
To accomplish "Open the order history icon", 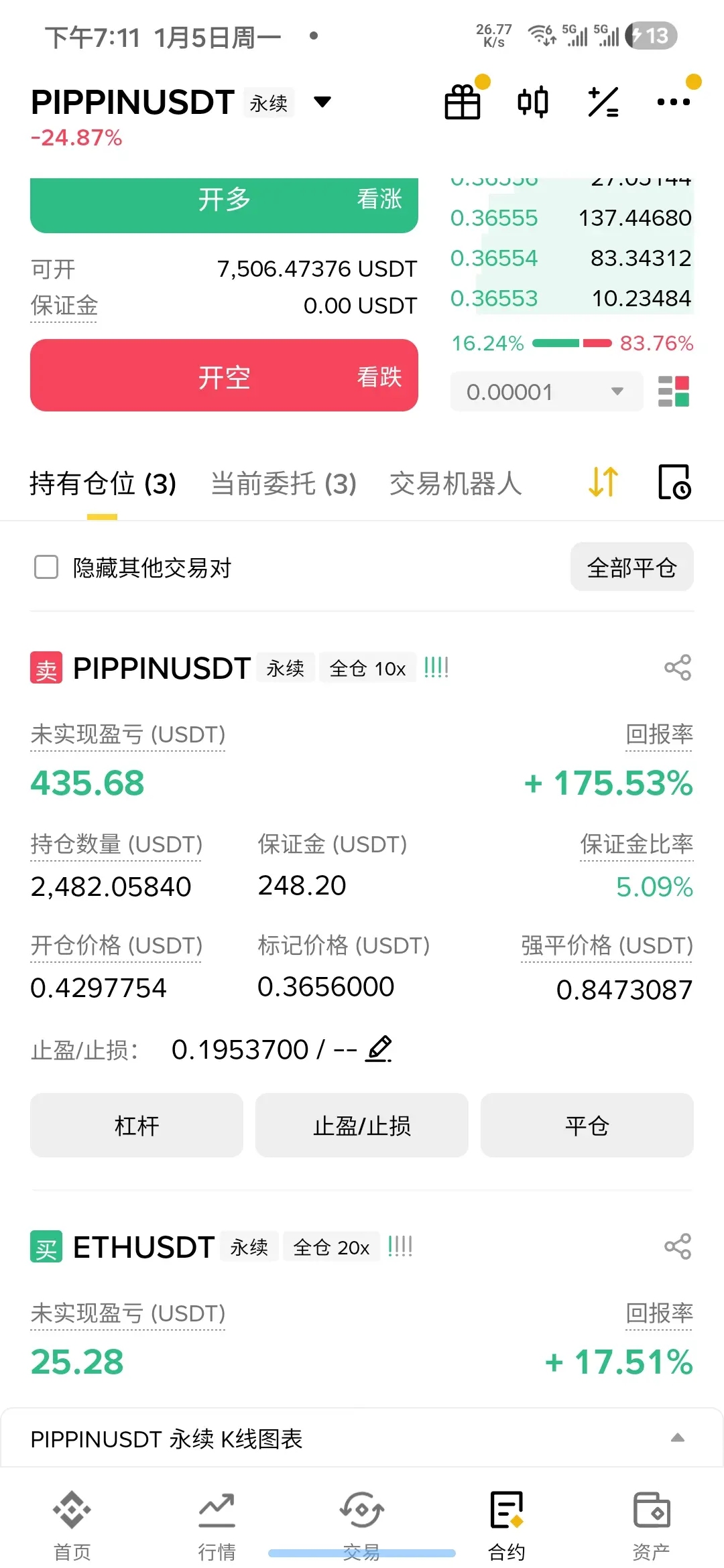I will 674,482.
